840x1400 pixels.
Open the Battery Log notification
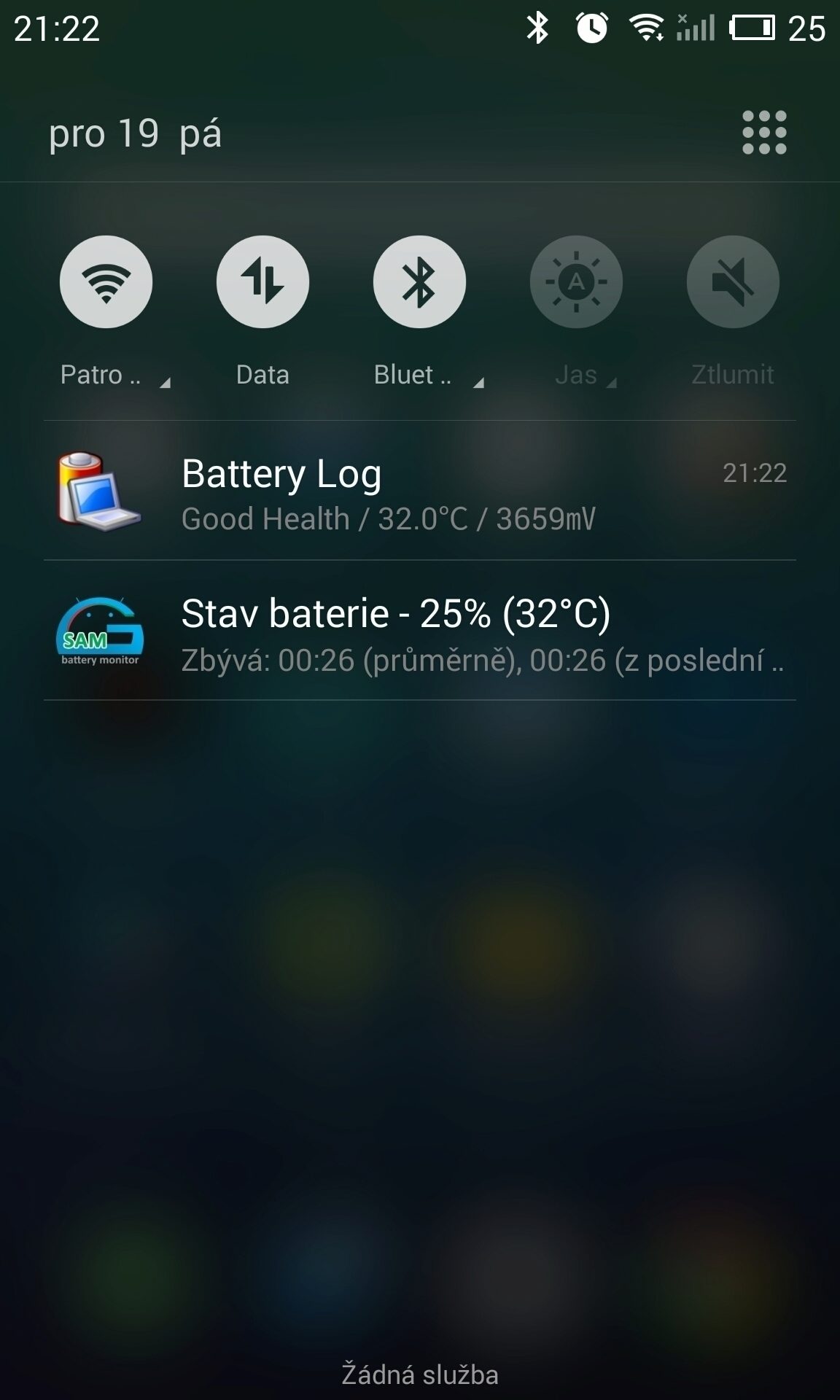point(420,491)
